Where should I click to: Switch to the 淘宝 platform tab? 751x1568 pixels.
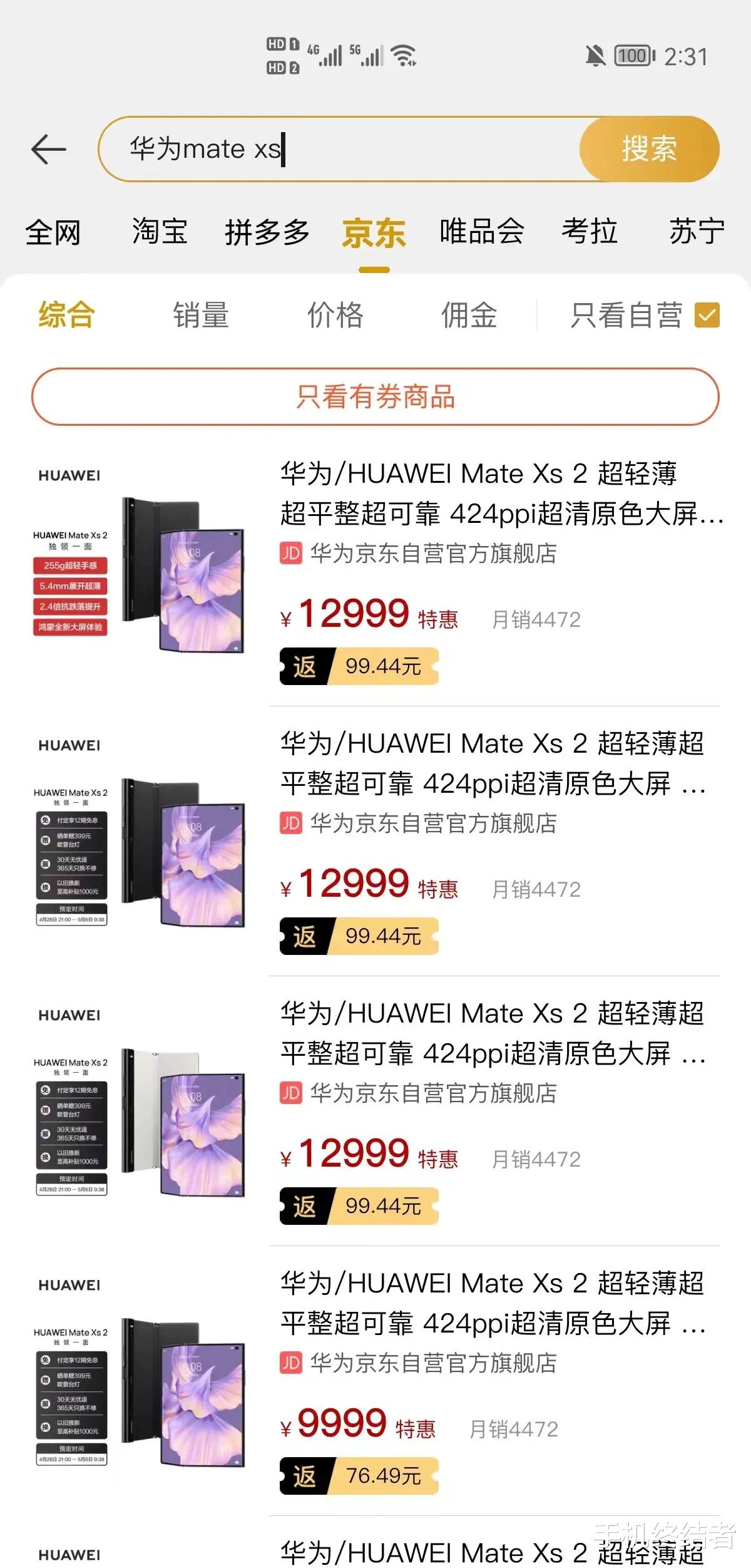pyautogui.click(x=160, y=230)
